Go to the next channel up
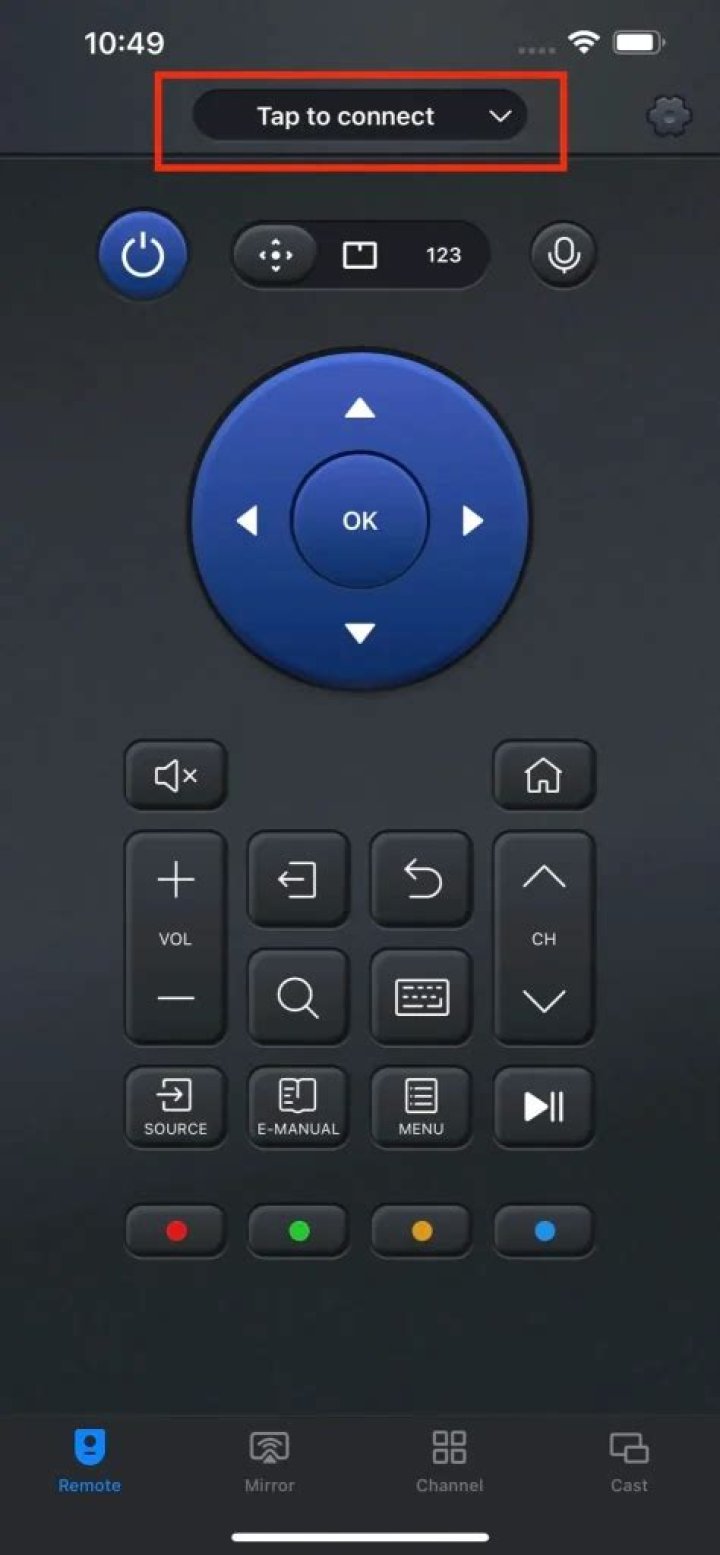The width and height of the screenshot is (720, 1555). 544,879
